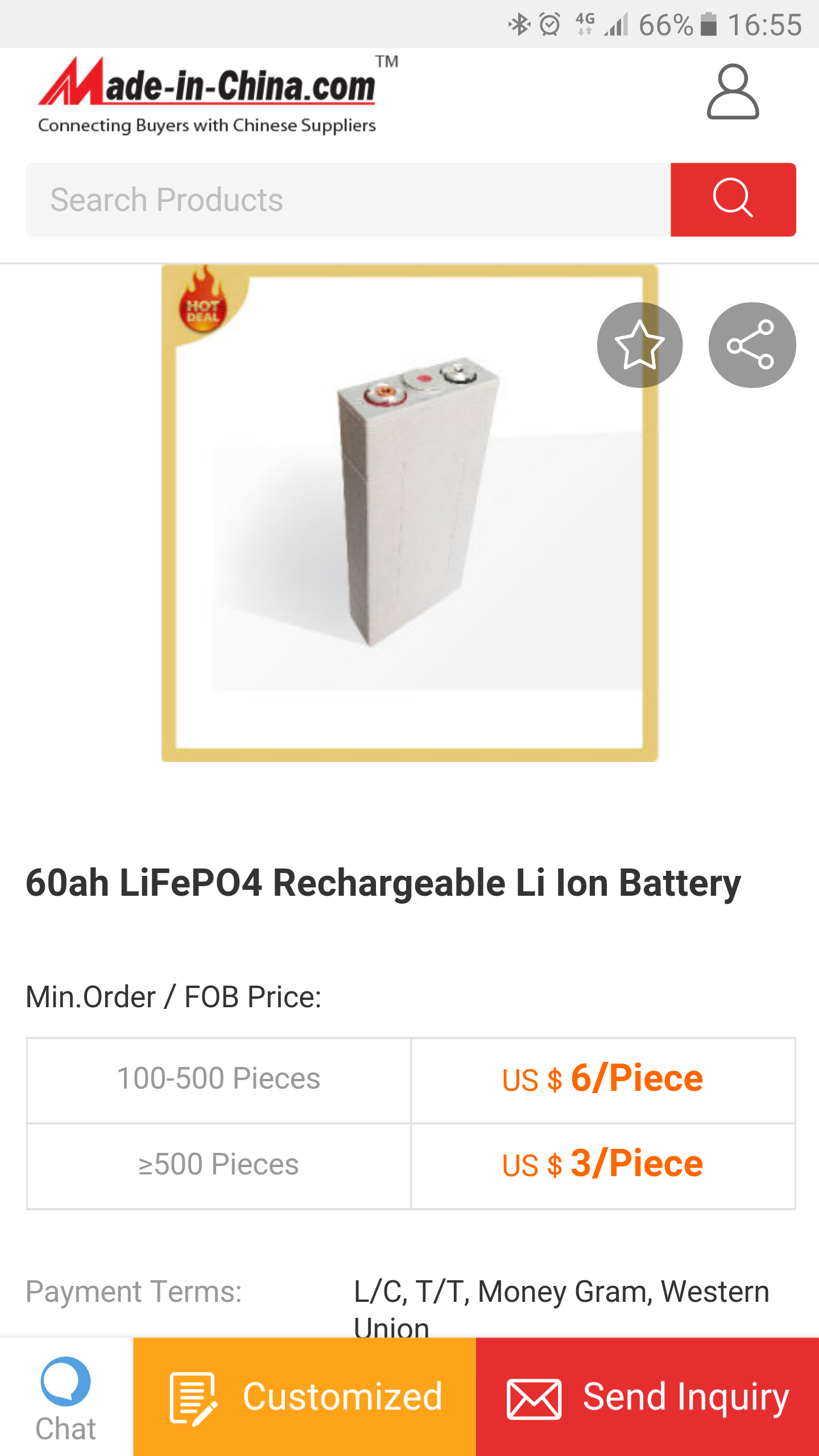Send Inquiry to the supplier

pyautogui.click(x=647, y=1397)
